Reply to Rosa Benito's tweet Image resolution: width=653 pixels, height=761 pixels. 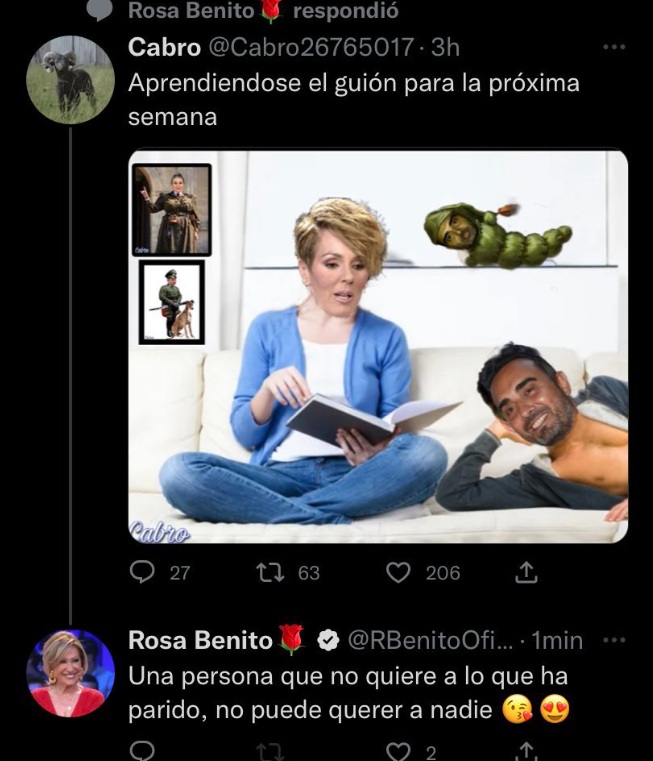point(144,751)
